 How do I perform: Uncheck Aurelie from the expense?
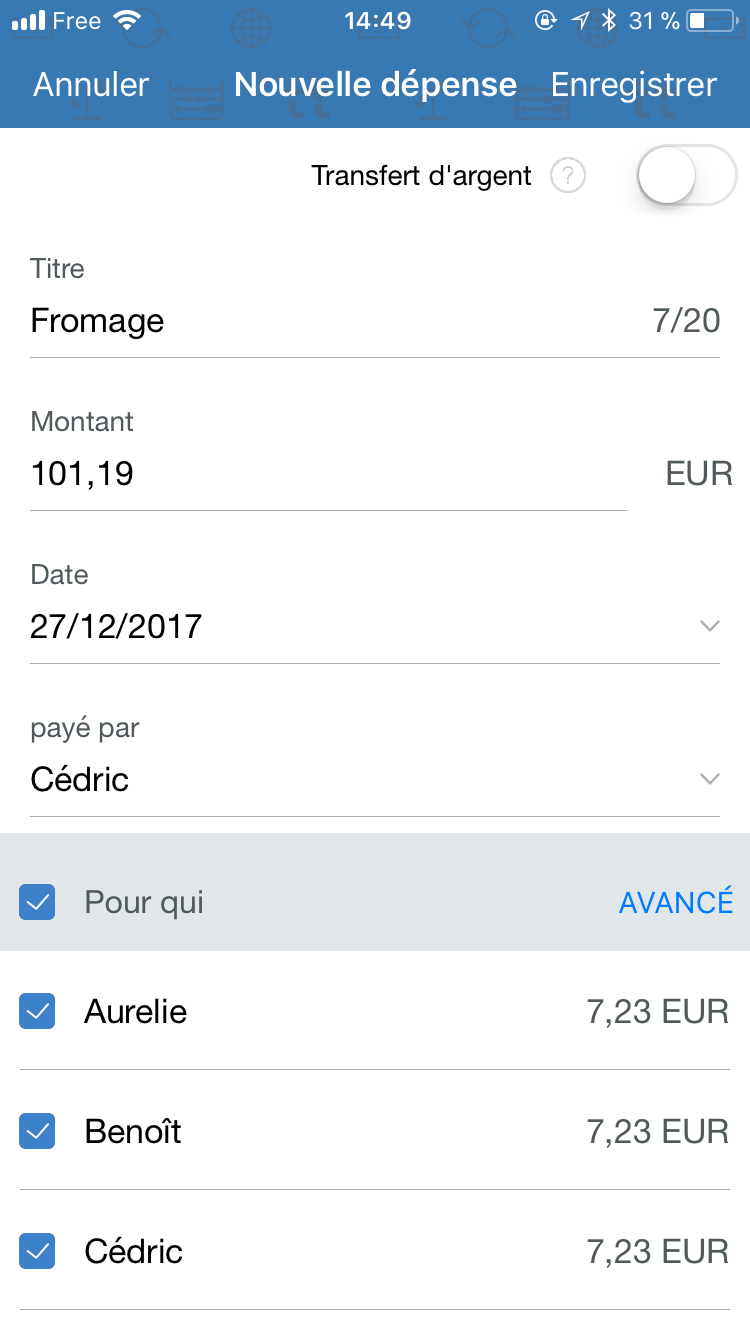38,1012
